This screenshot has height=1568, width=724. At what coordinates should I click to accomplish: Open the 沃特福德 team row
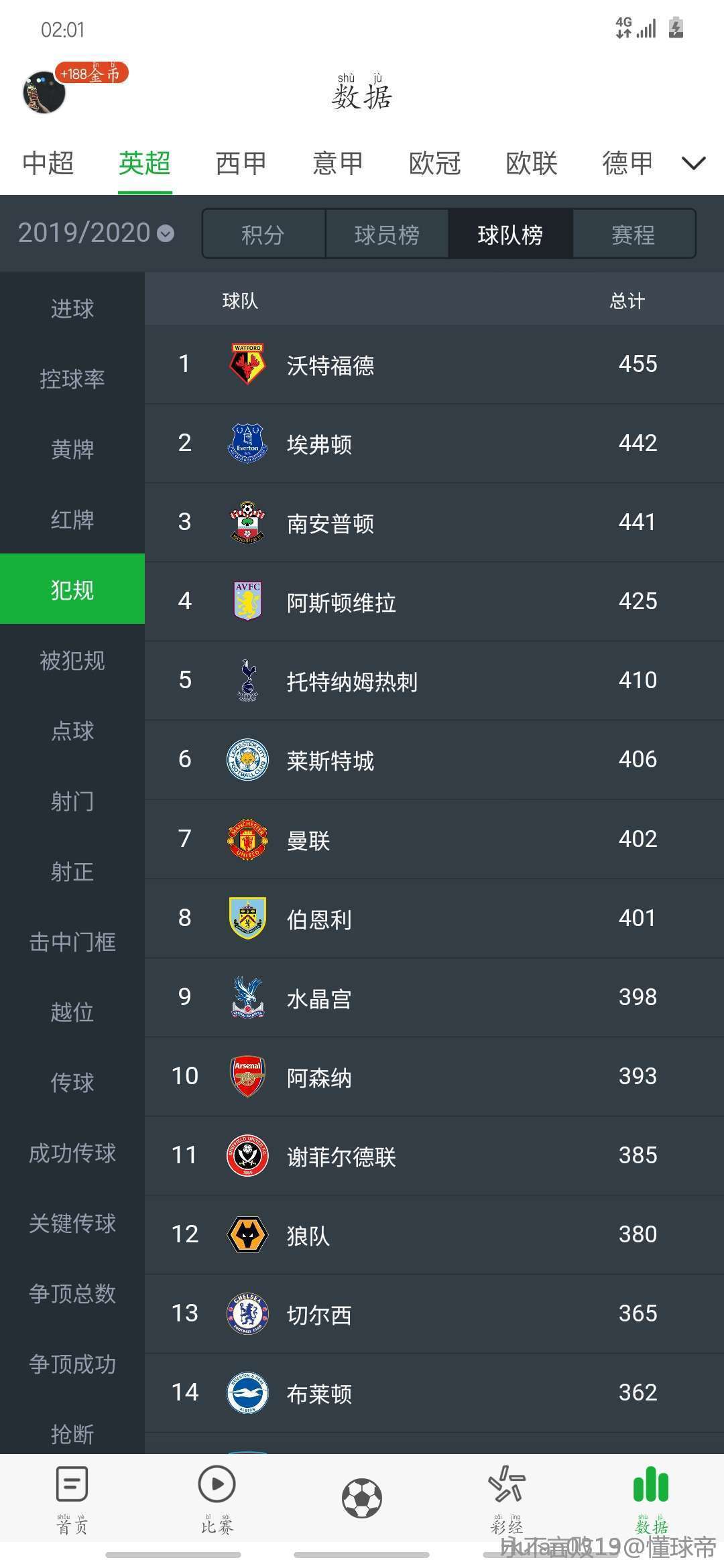click(434, 365)
